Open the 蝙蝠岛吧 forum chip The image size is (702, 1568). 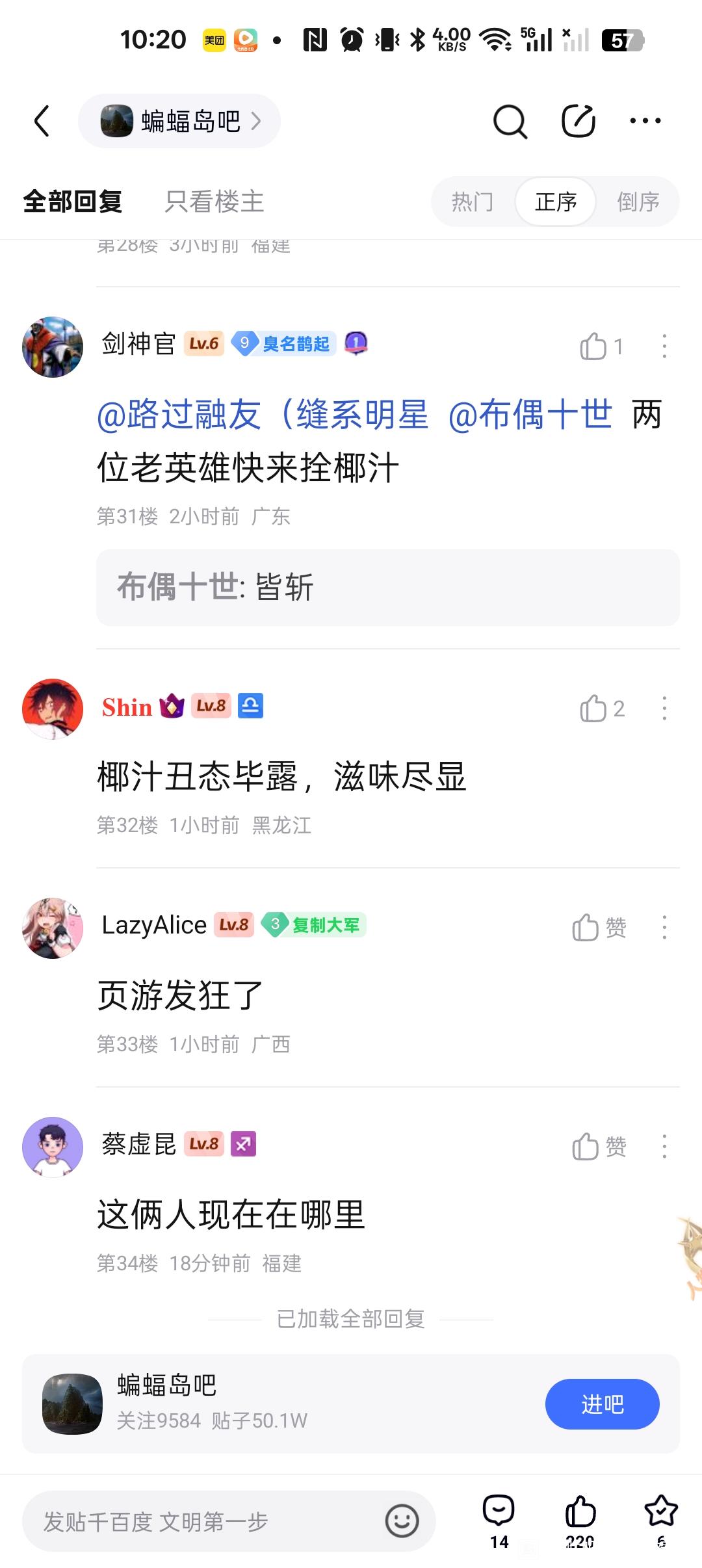point(179,121)
